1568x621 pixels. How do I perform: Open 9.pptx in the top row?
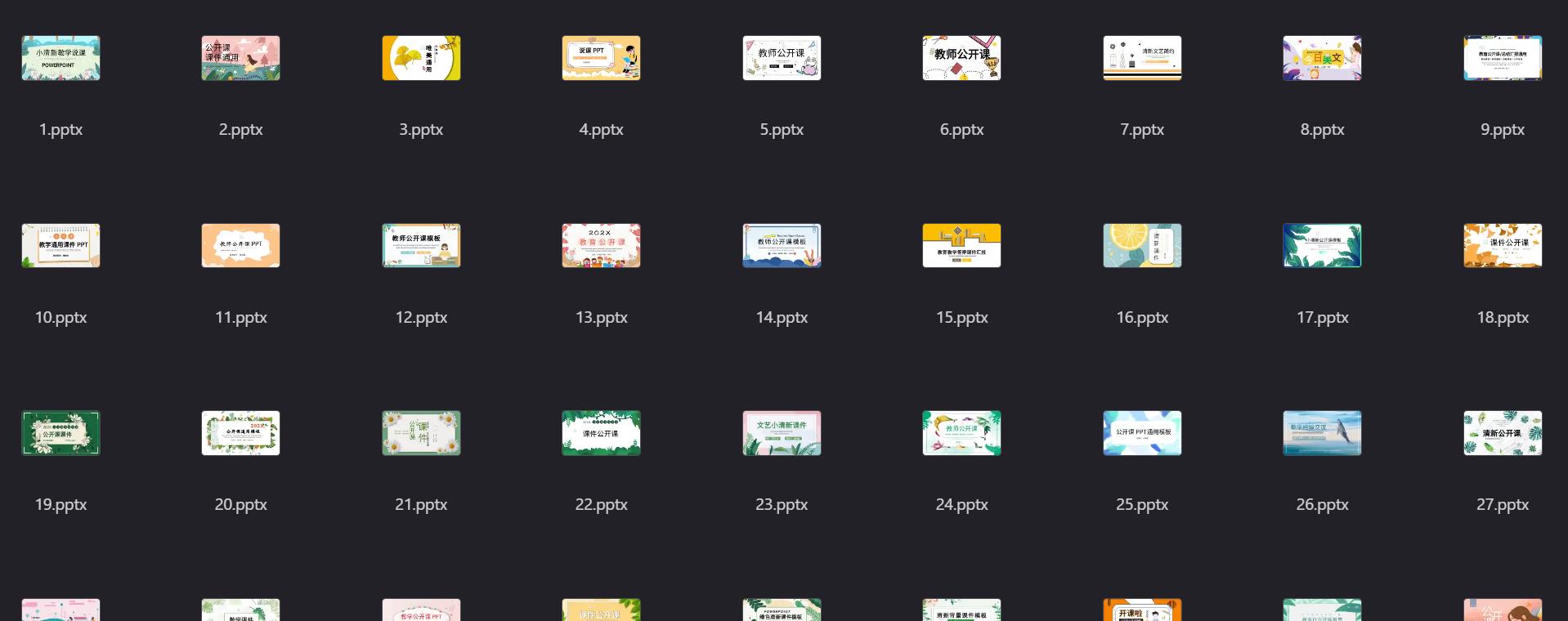pyautogui.click(x=1503, y=58)
